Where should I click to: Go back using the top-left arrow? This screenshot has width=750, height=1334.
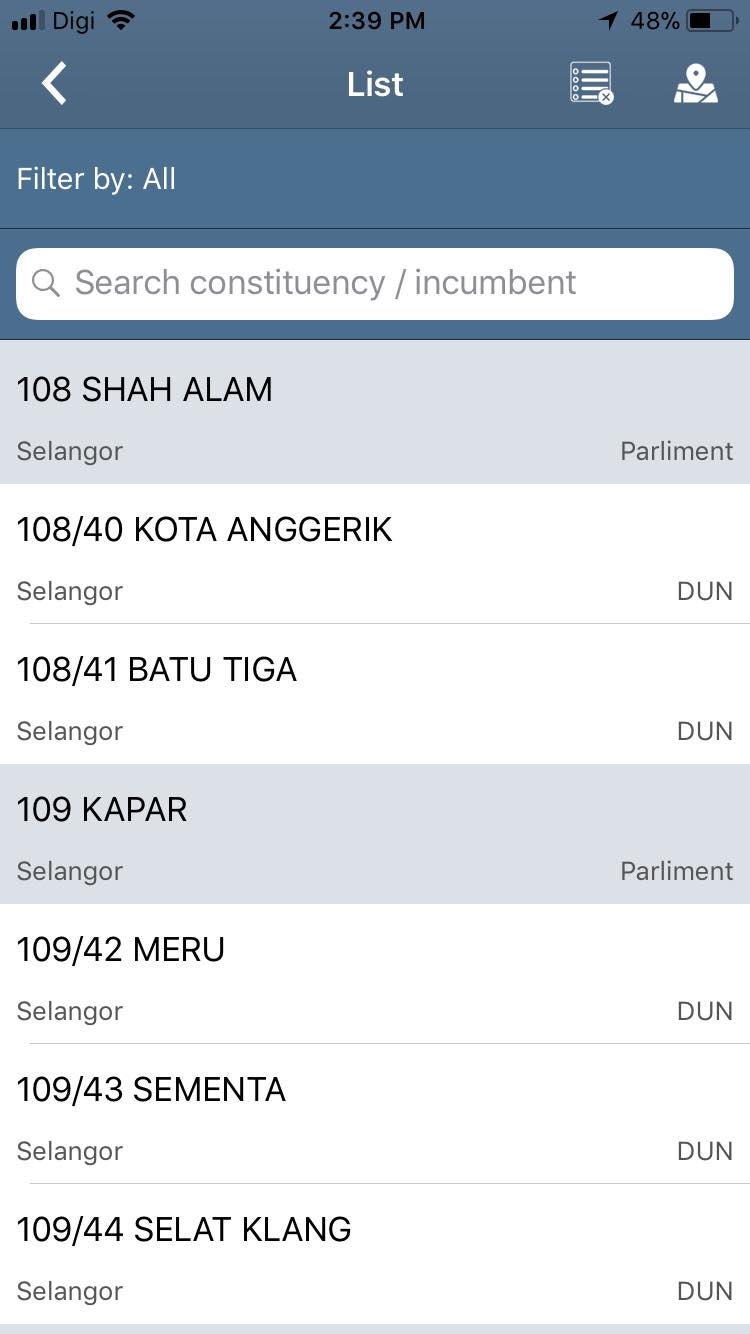click(54, 84)
